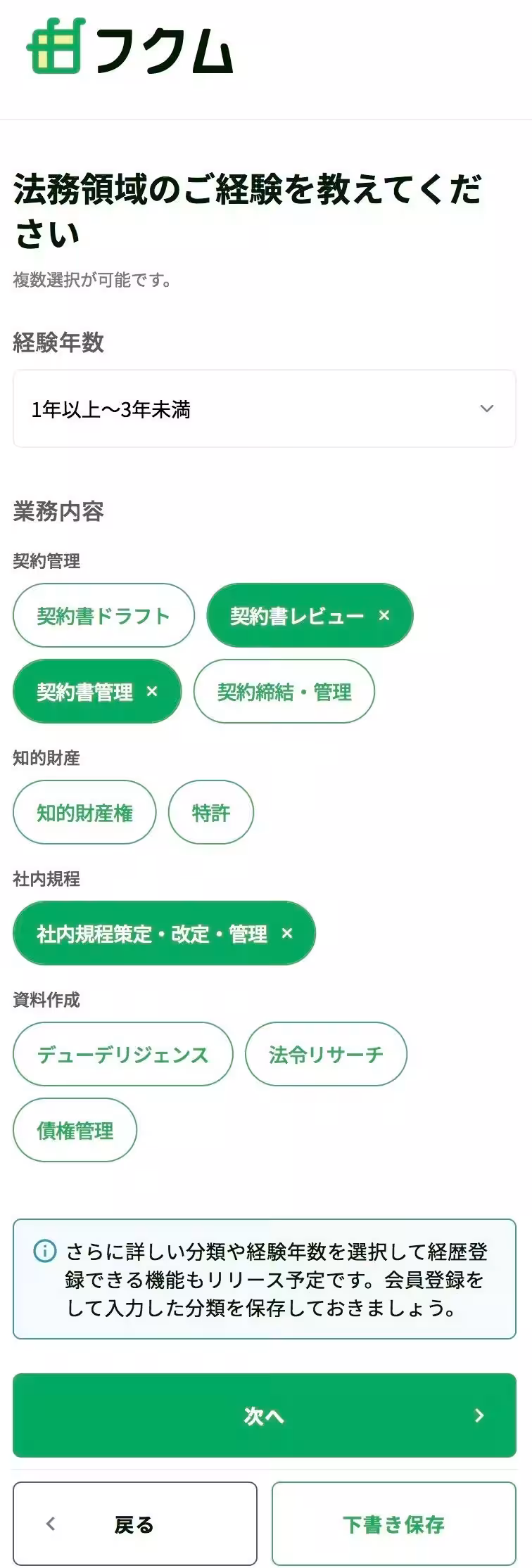This screenshot has height=1568, width=532.
Task: Click the 1年以上〜3年未満 selection field
Action: tap(263, 408)
